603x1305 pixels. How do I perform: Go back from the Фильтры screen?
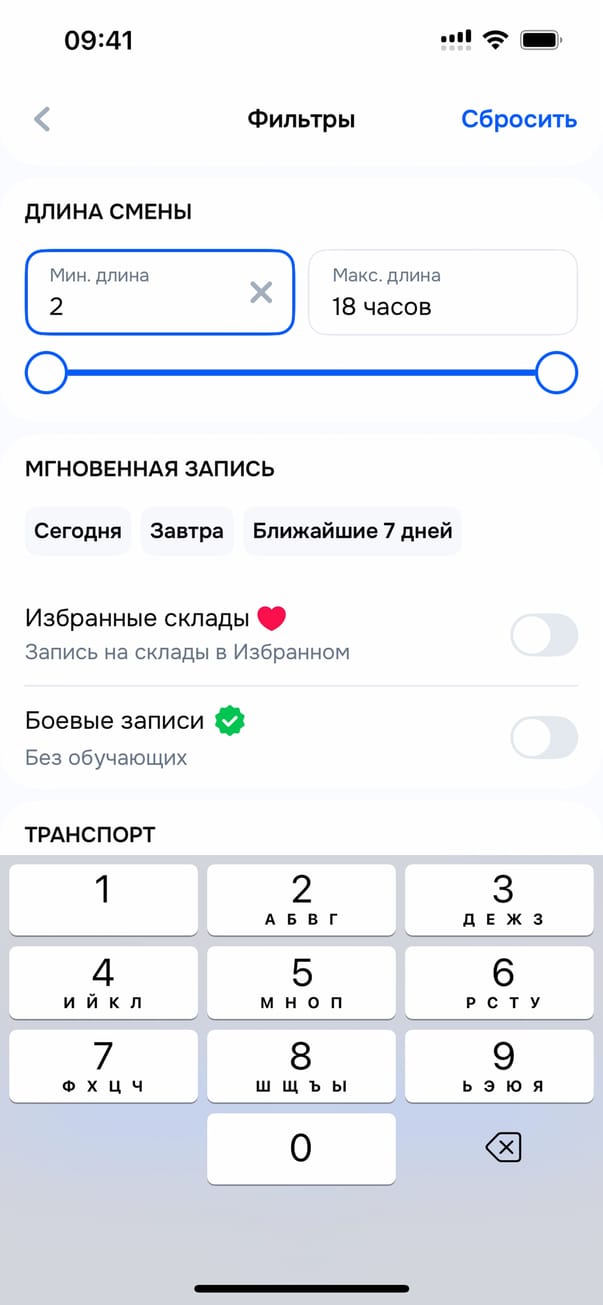pos(42,120)
